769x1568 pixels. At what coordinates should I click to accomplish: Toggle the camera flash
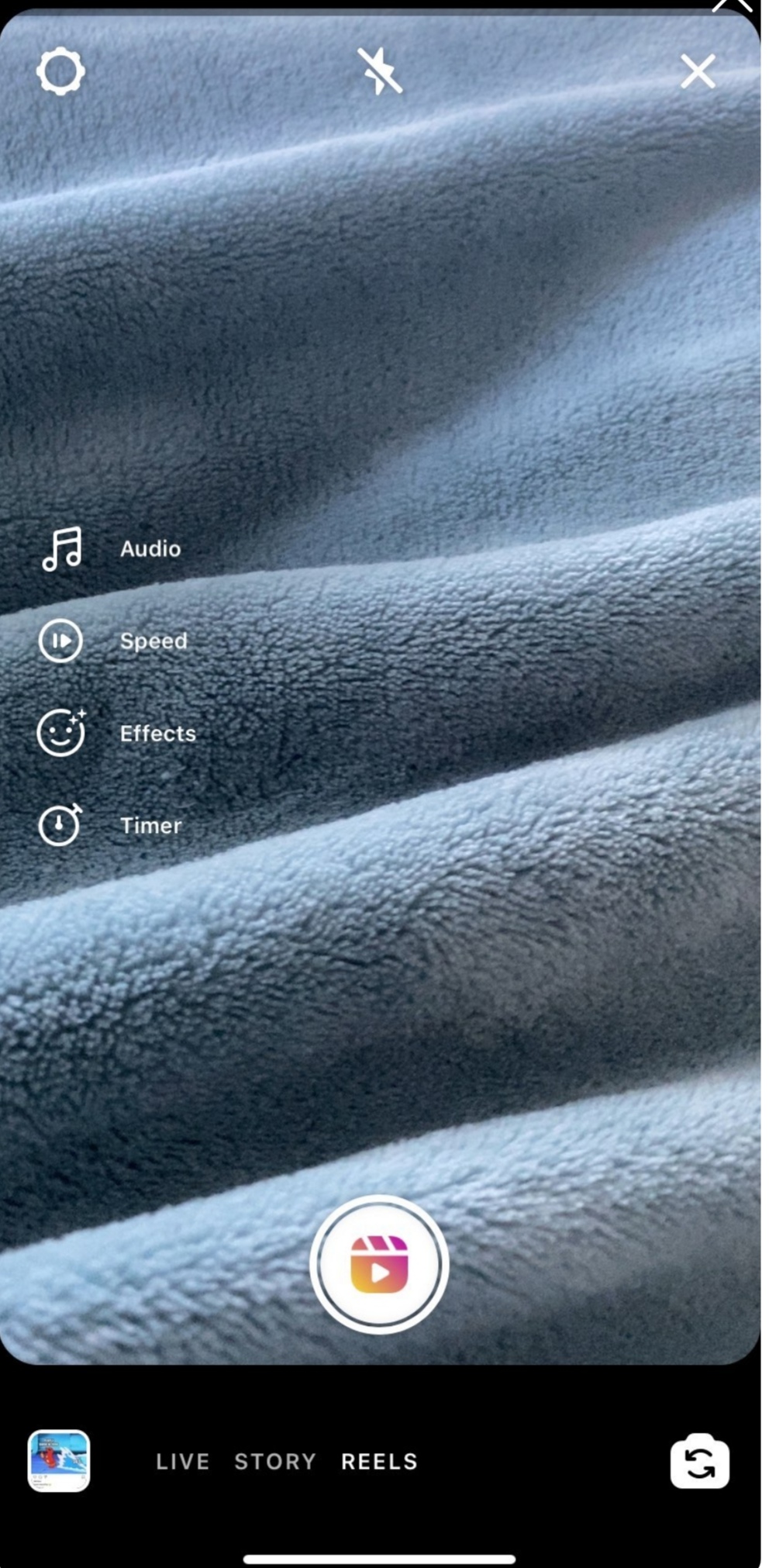pos(379,71)
